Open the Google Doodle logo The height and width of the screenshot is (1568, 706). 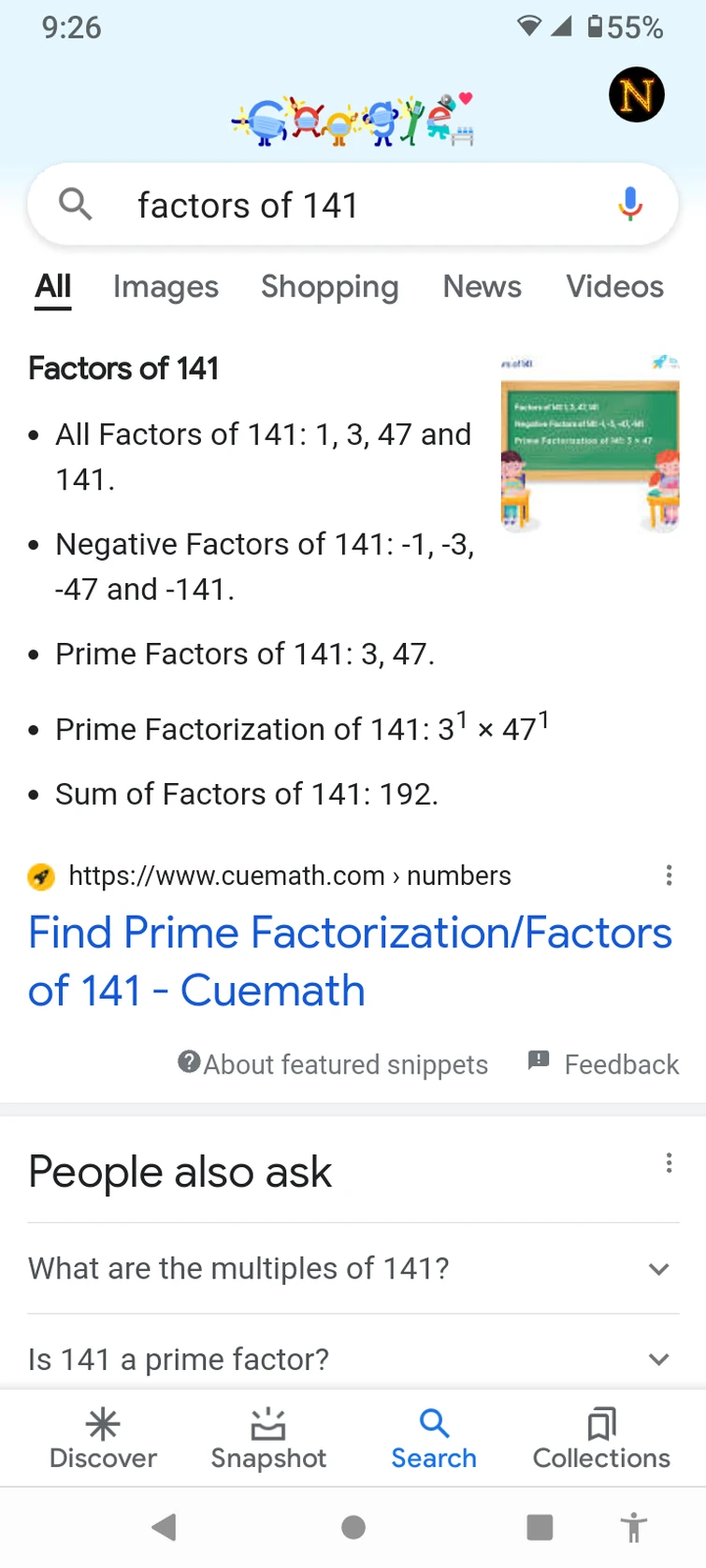point(353,118)
